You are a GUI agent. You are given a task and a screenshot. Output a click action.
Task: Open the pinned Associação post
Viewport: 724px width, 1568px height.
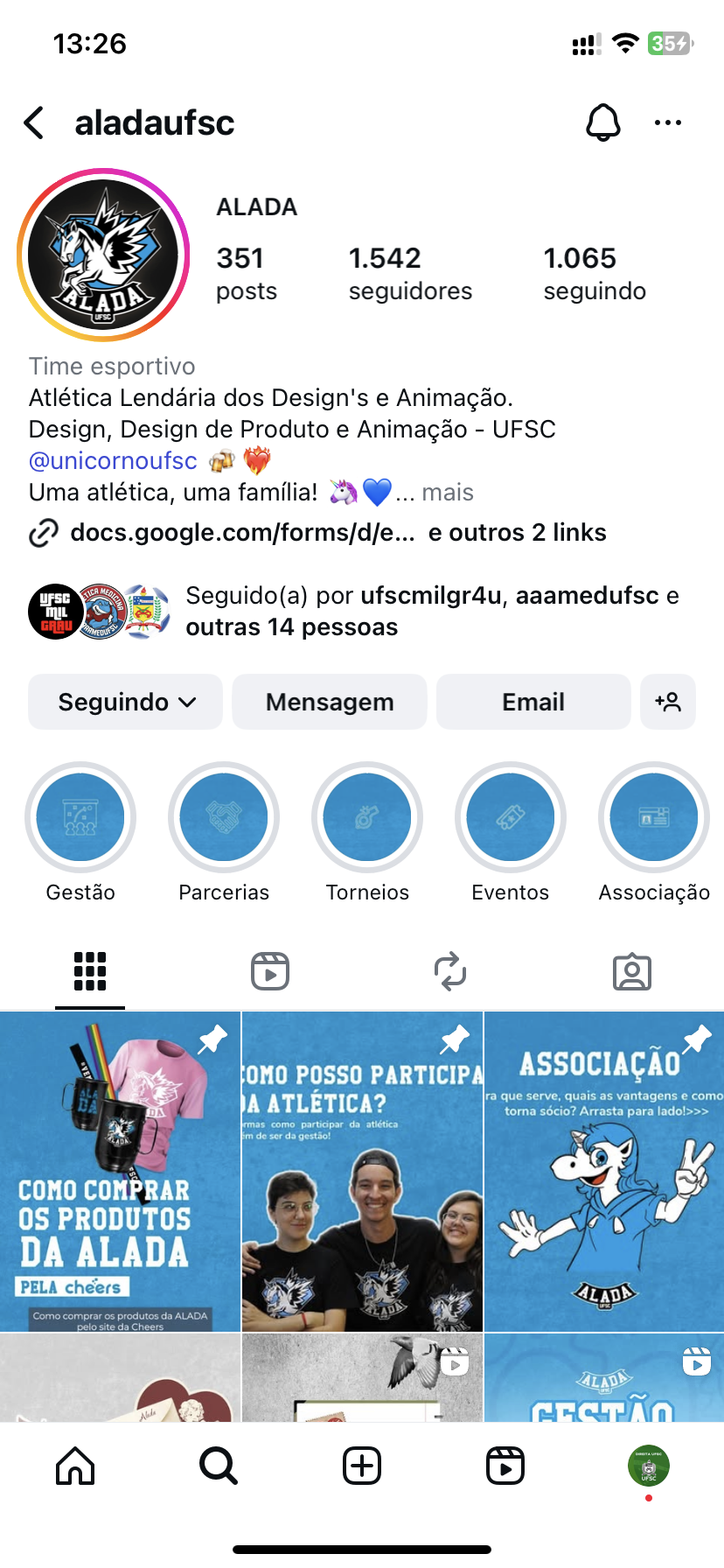603,1172
